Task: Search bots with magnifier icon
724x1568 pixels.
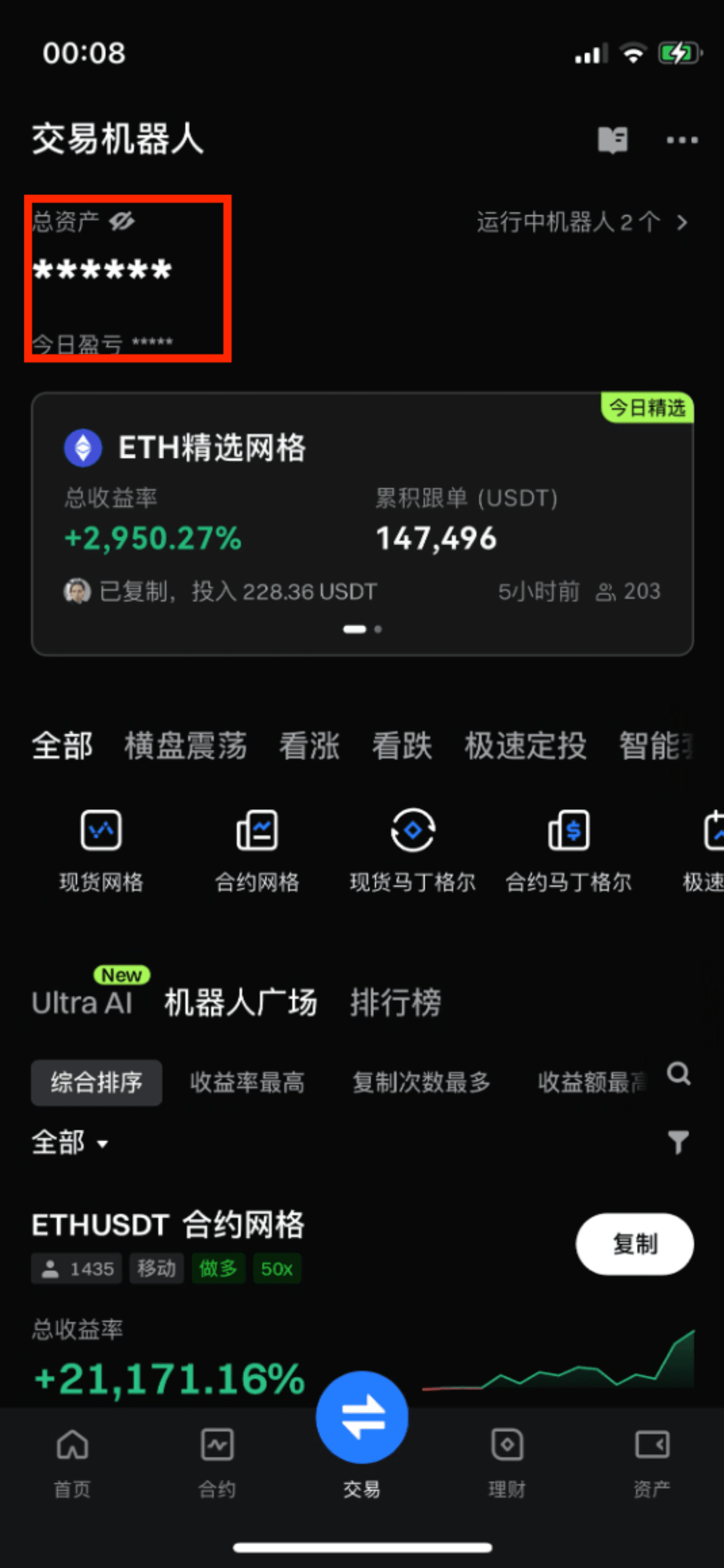Action: pyautogui.click(x=678, y=1074)
